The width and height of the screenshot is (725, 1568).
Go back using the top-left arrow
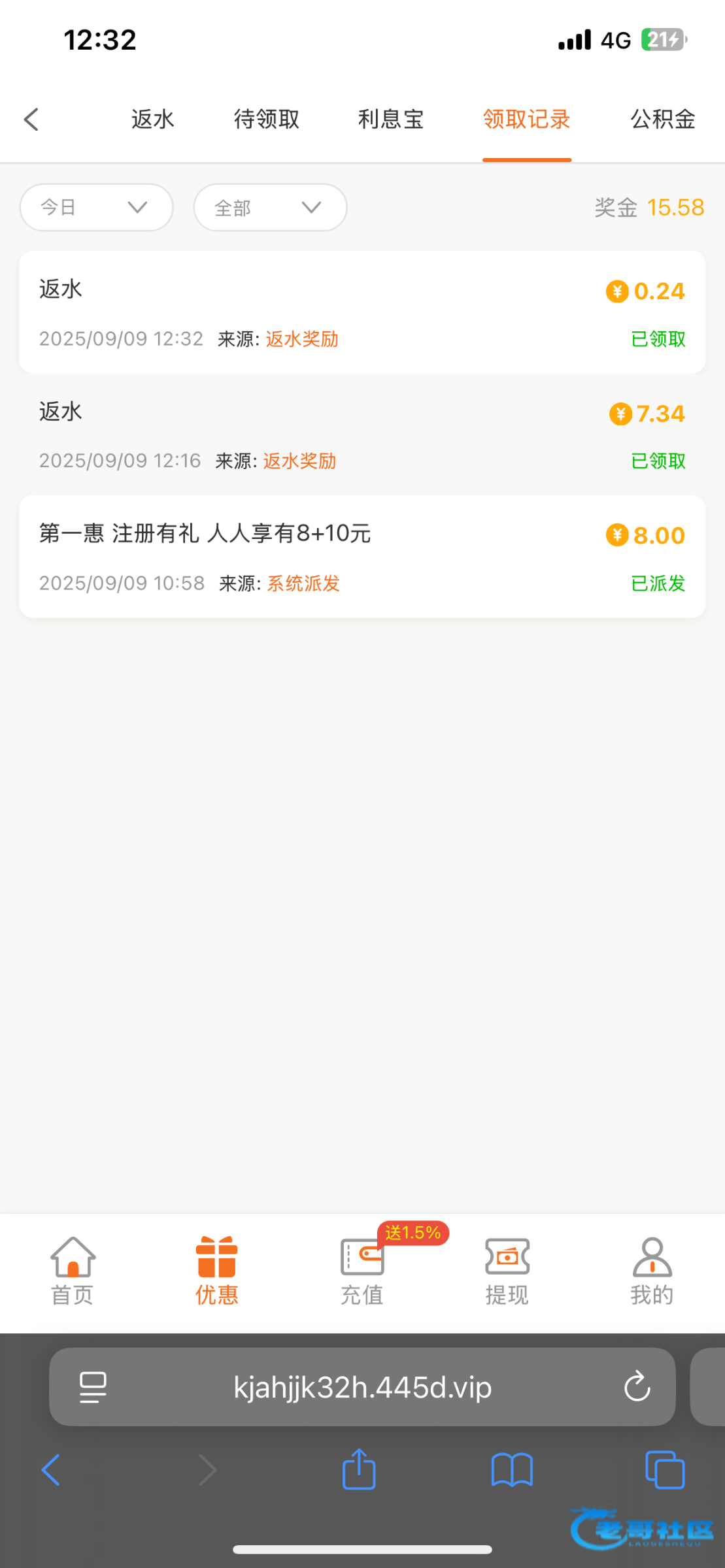[x=31, y=120]
